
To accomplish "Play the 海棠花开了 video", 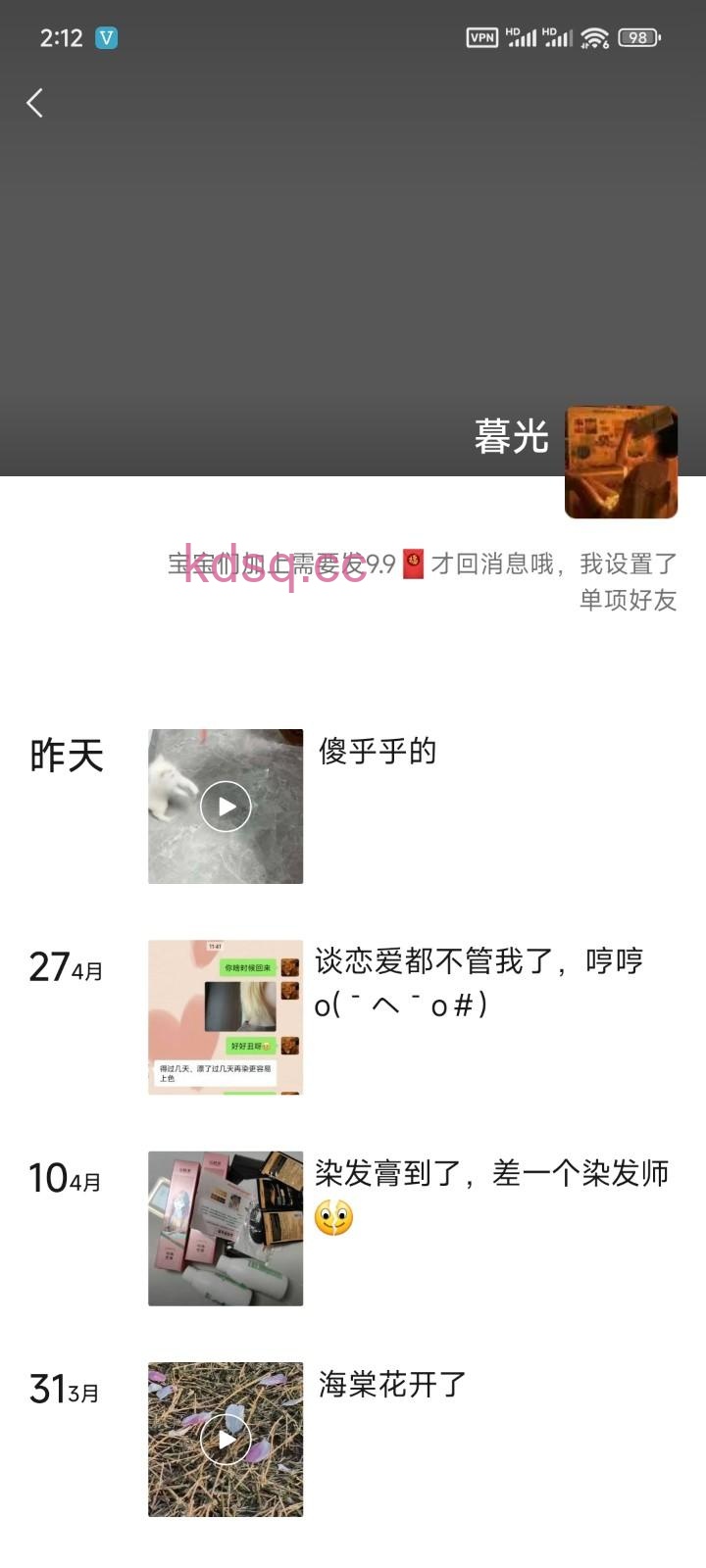I will point(226,1439).
